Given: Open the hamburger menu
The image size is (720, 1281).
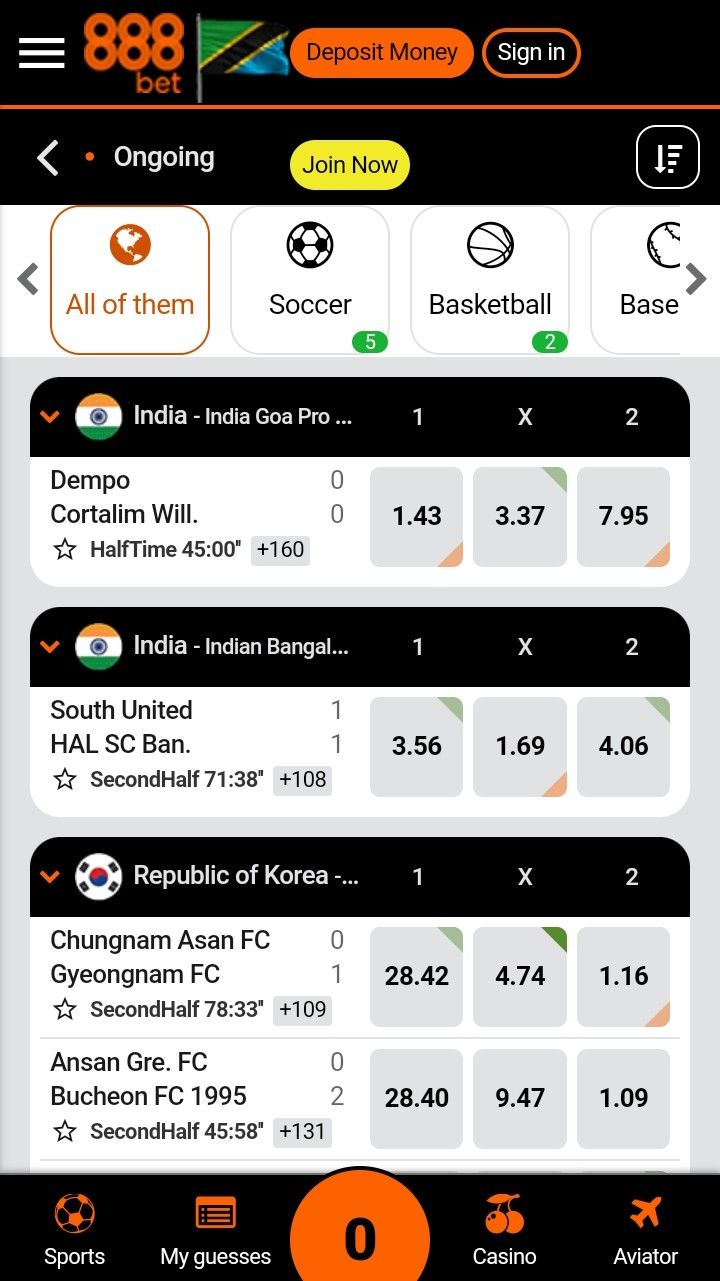Looking at the screenshot, I should tap(41, 53).
